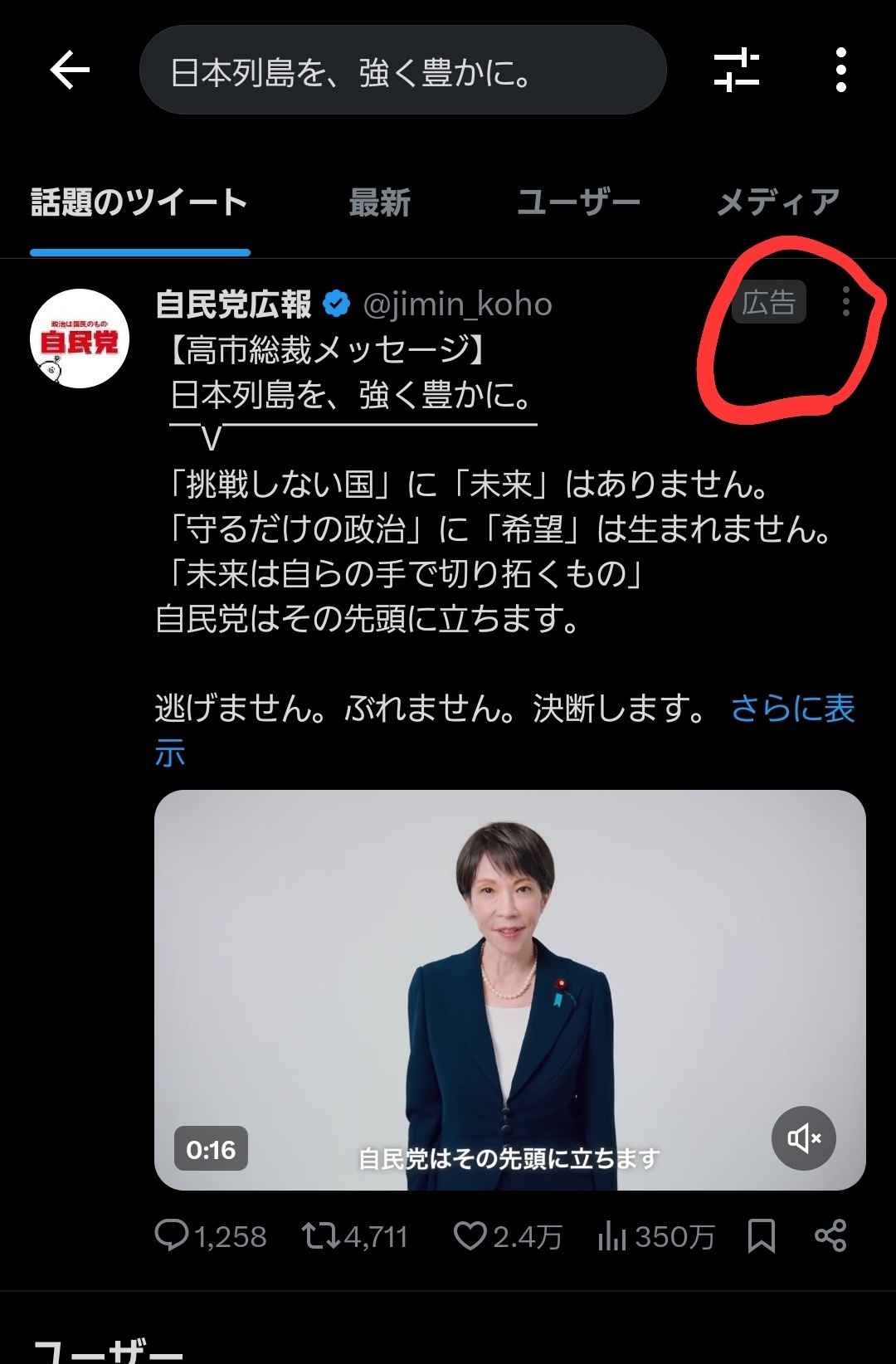Like the 自民党広報 post
The height and width of the screenshot is (1364, 896).
tap(470, 1236)
